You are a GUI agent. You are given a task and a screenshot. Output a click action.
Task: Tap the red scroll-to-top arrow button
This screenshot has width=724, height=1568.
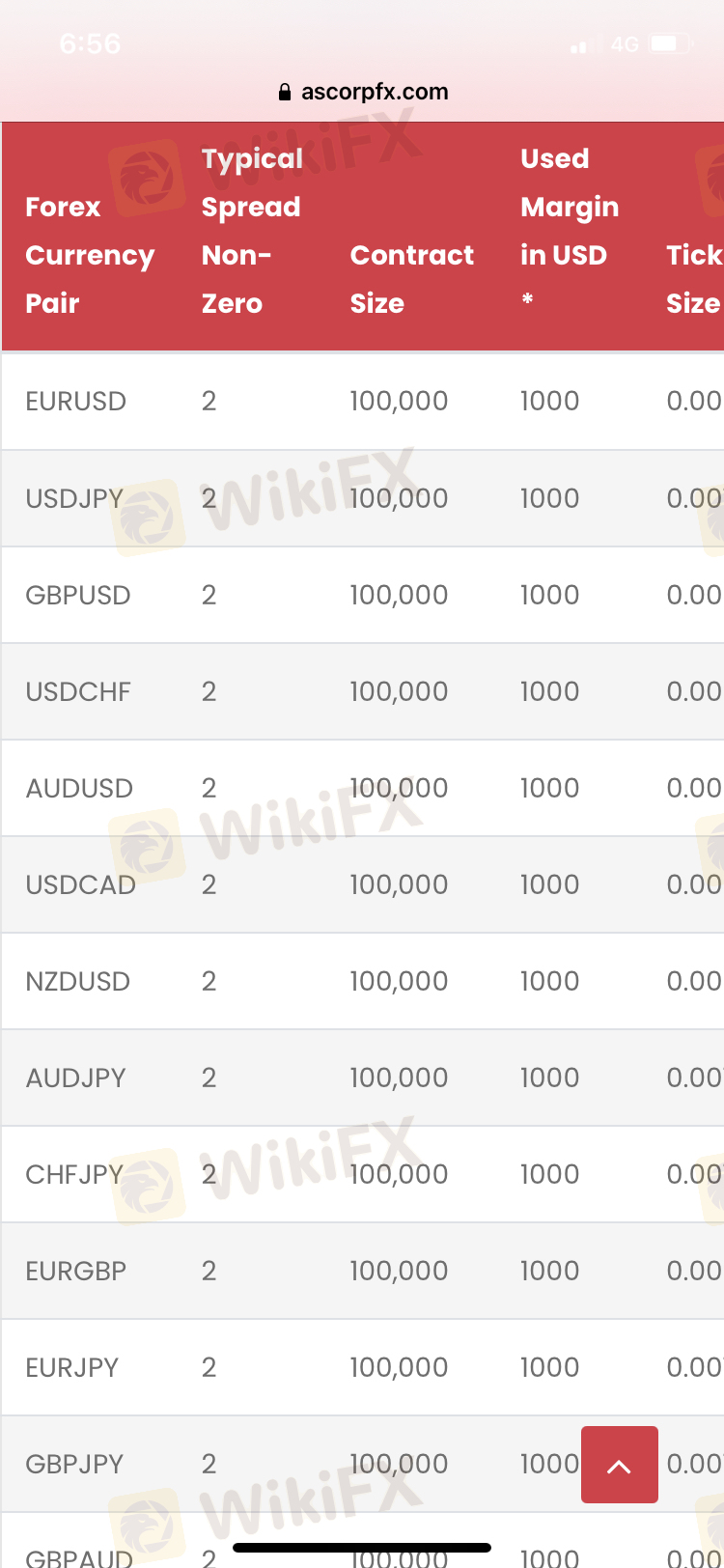pos(620,1465)
